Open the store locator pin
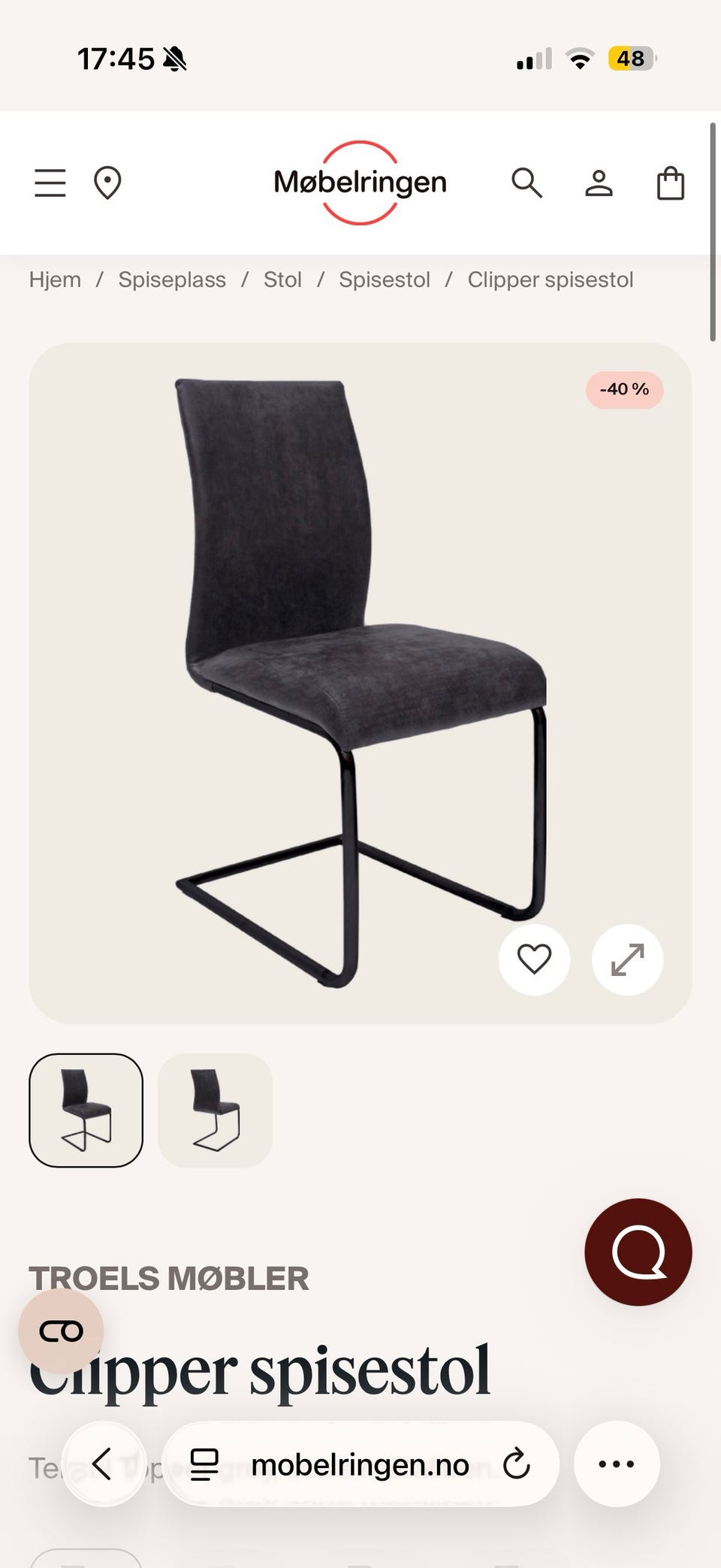Viewport: 721px width, 1568px height. coord(107,183)
